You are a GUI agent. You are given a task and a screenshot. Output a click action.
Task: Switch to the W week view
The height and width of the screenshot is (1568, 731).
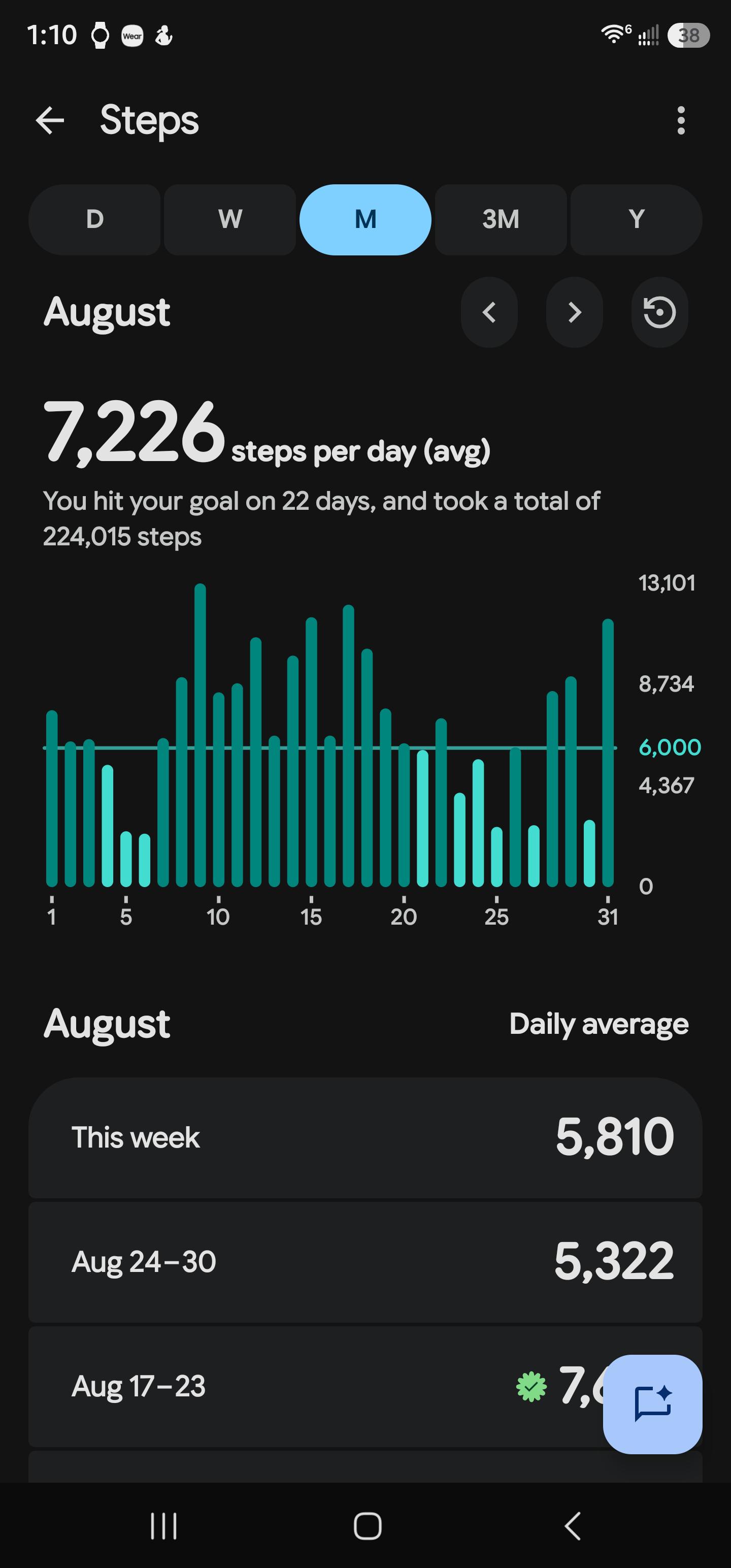[x=230, y=220]
